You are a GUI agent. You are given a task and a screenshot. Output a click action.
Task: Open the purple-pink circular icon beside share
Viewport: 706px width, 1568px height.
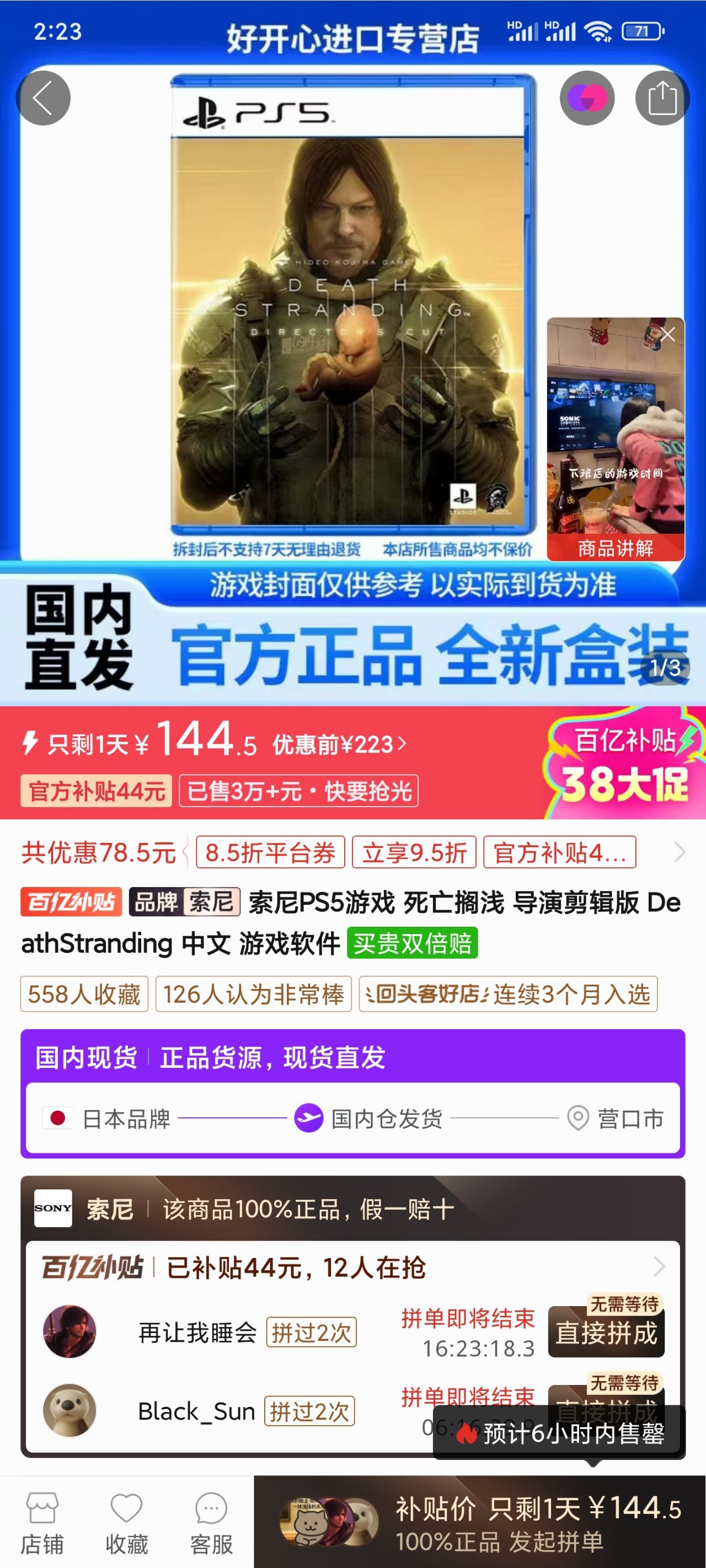(x=587, y=98)
